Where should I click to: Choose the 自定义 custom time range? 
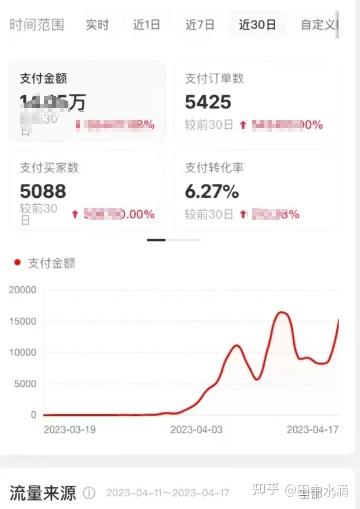pyautogui.click(x=318, y=25)
